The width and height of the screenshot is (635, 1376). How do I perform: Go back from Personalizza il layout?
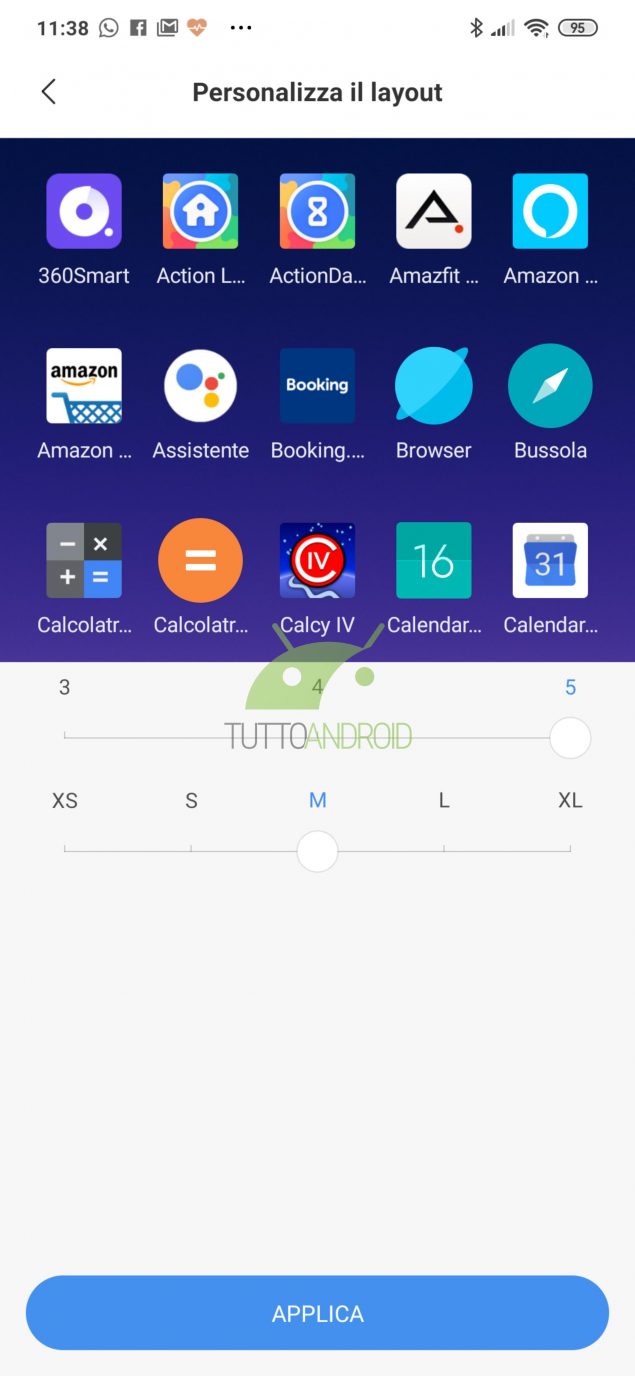pos(48,92)
